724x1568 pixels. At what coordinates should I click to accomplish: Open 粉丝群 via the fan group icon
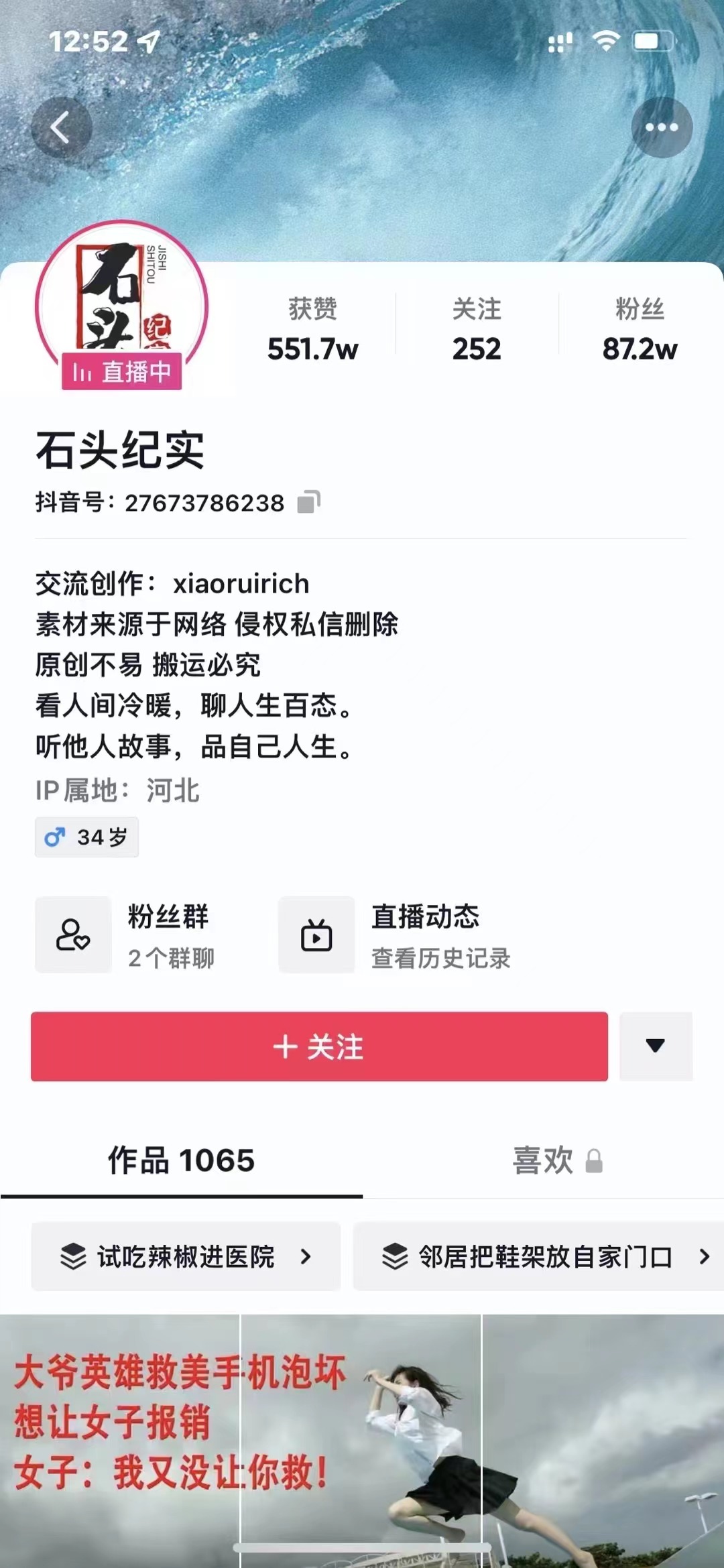pyautogui.click(x=72, y=934)
